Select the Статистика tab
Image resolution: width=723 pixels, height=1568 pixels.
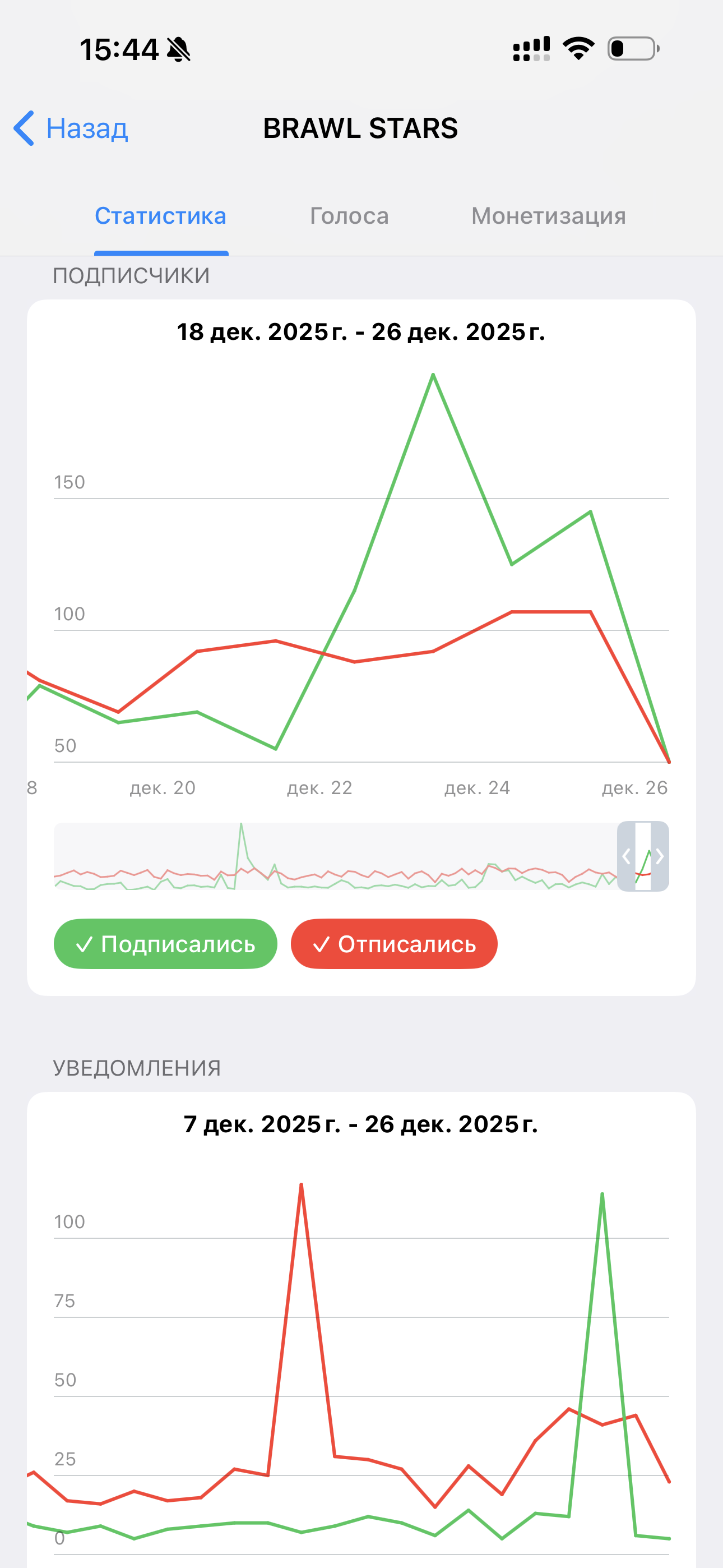point(161,216)
